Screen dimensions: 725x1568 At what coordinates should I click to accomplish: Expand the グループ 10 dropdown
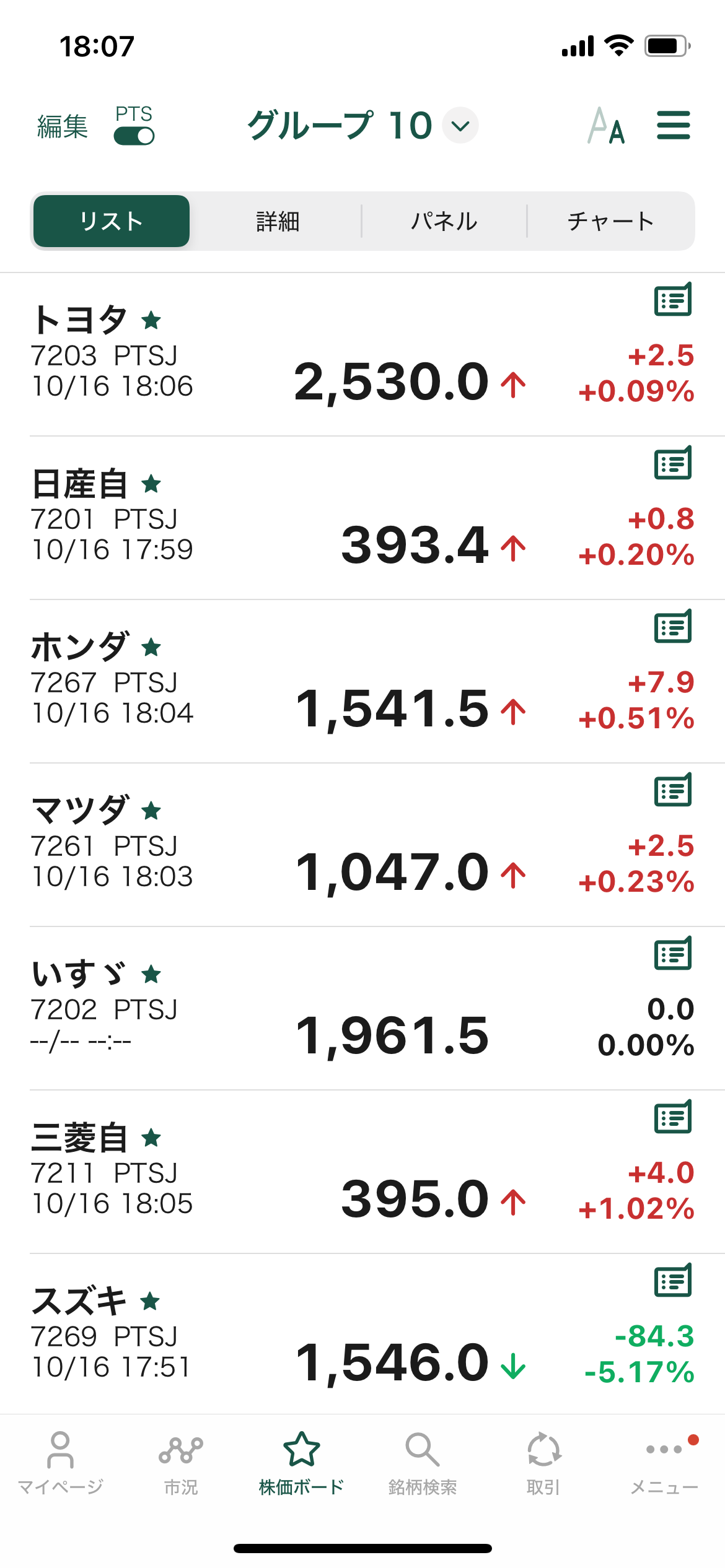(460, 126)
